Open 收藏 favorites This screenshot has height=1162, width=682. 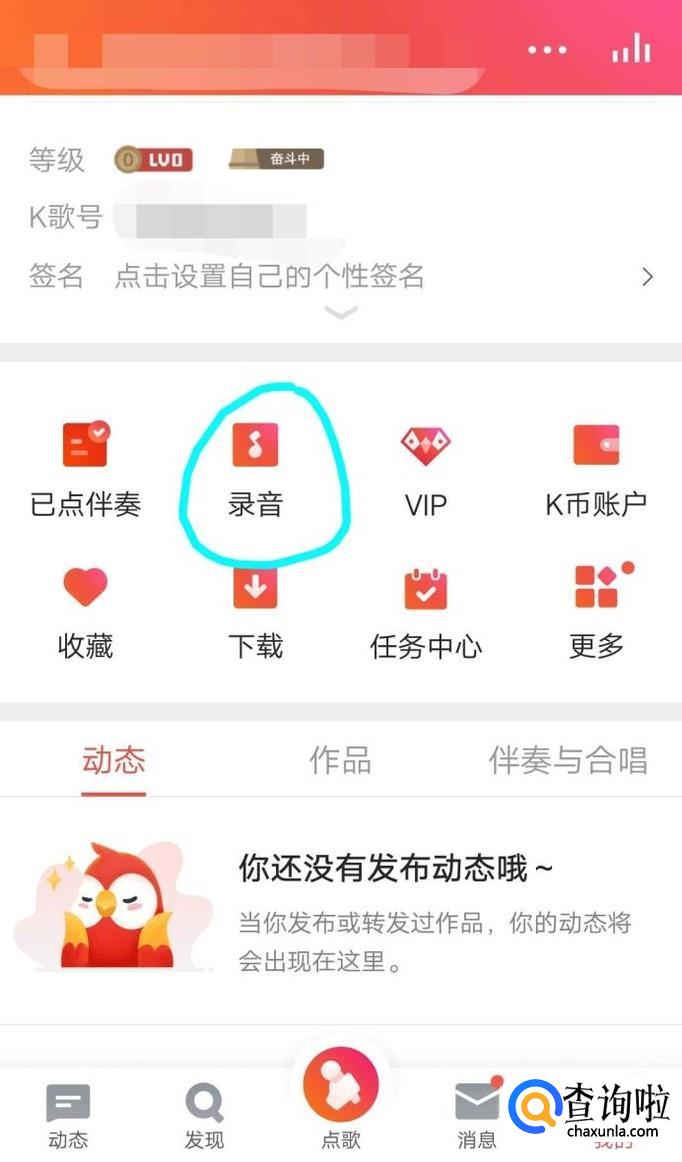(x=85, y=613)
